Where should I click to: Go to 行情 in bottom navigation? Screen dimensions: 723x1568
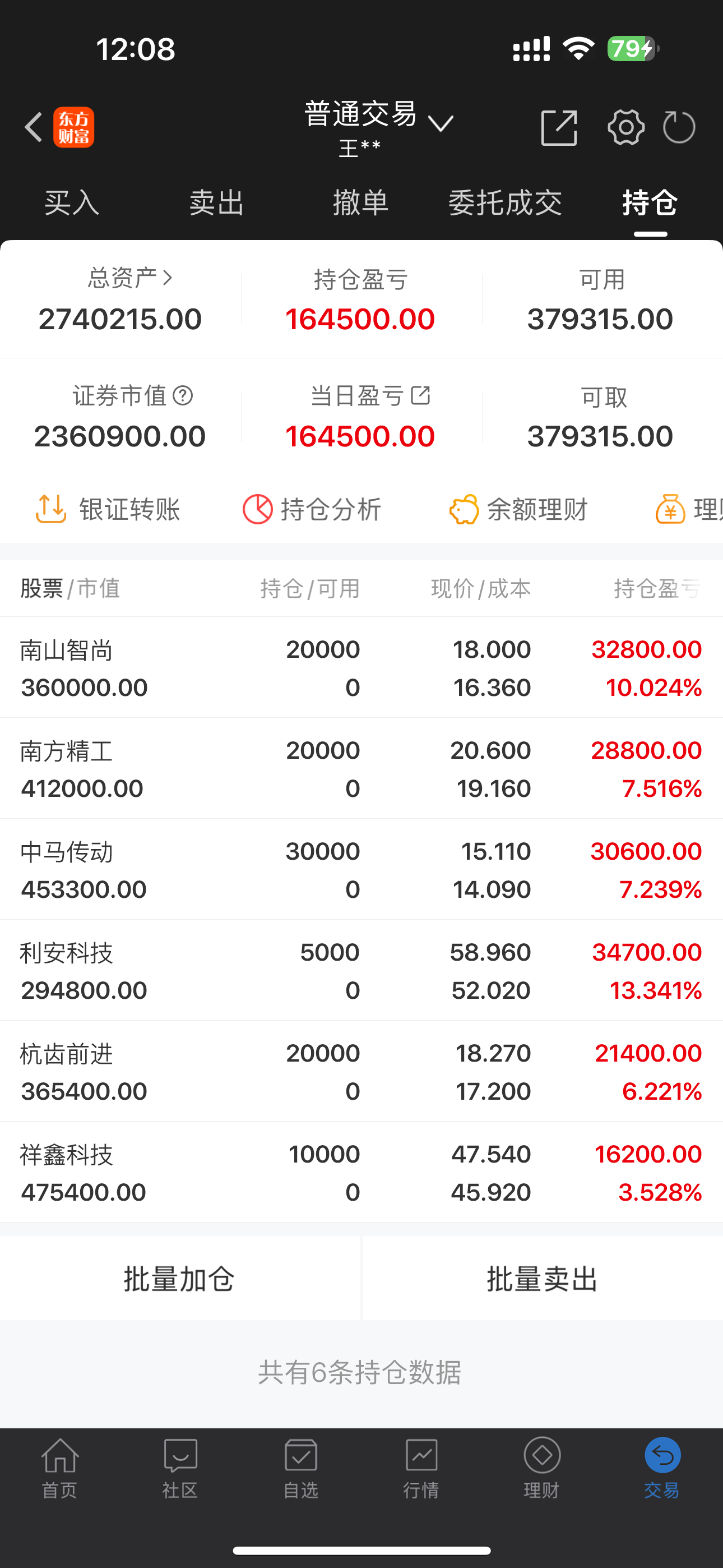coord(421,1469)
